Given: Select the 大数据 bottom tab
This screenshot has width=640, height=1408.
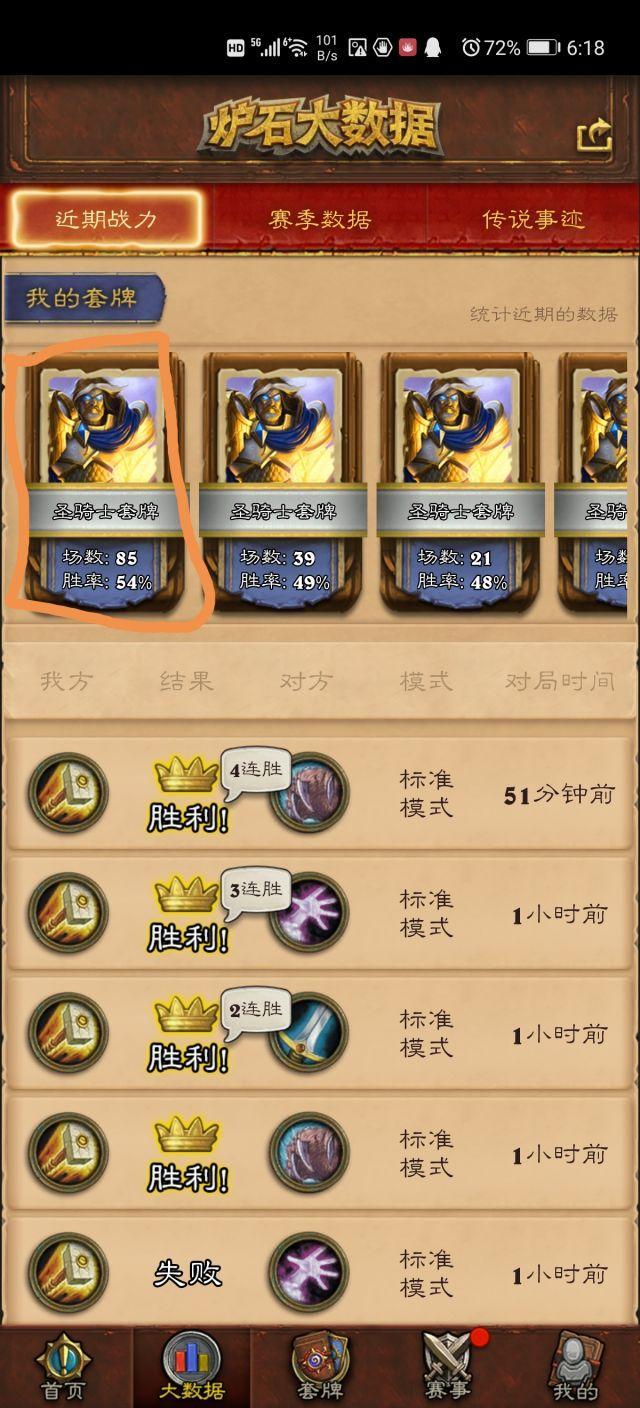Looking at the screenshot, I should click(x=191, y=1366).
